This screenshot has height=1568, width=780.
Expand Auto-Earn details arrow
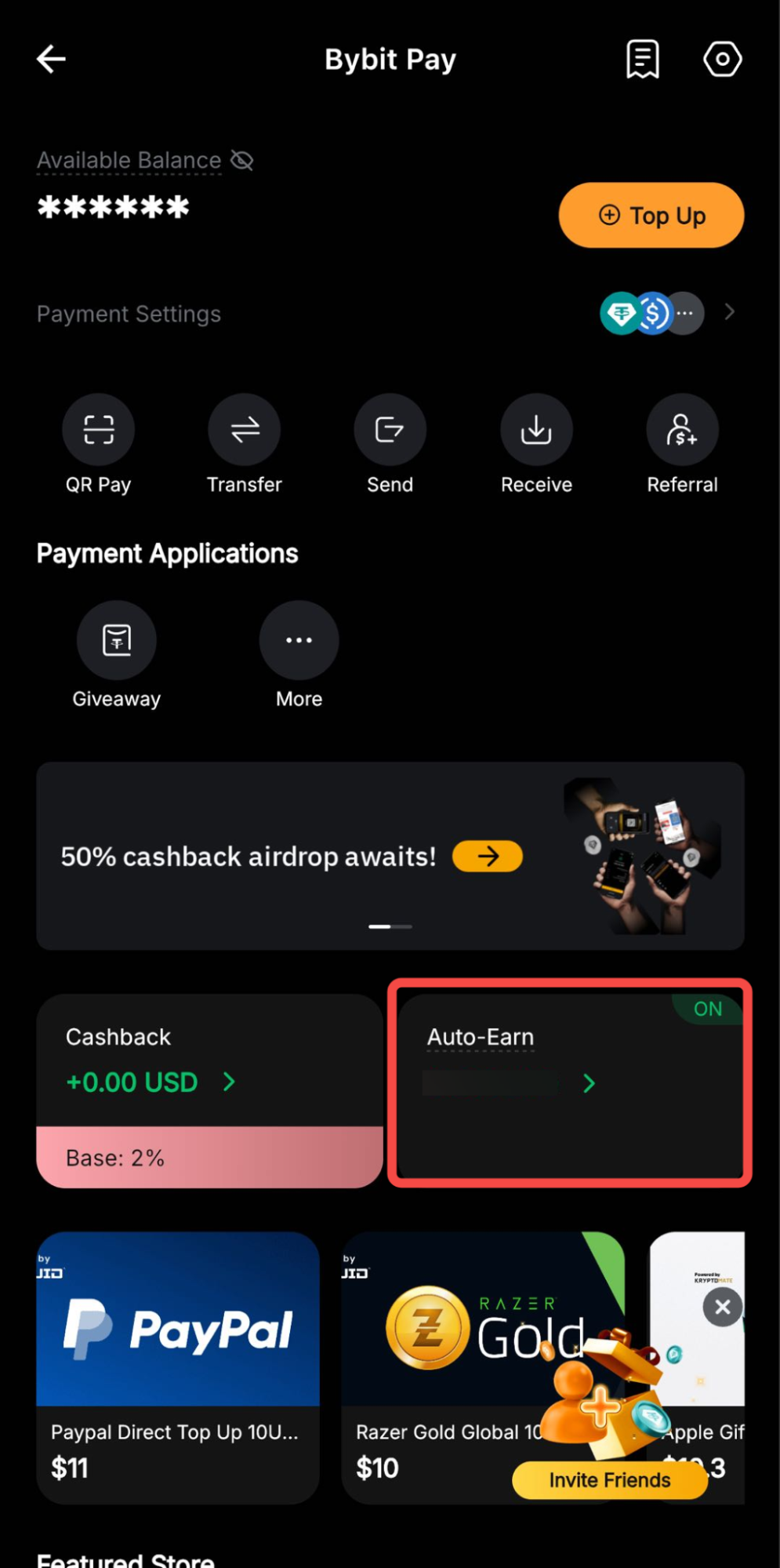pos(589,1083)
